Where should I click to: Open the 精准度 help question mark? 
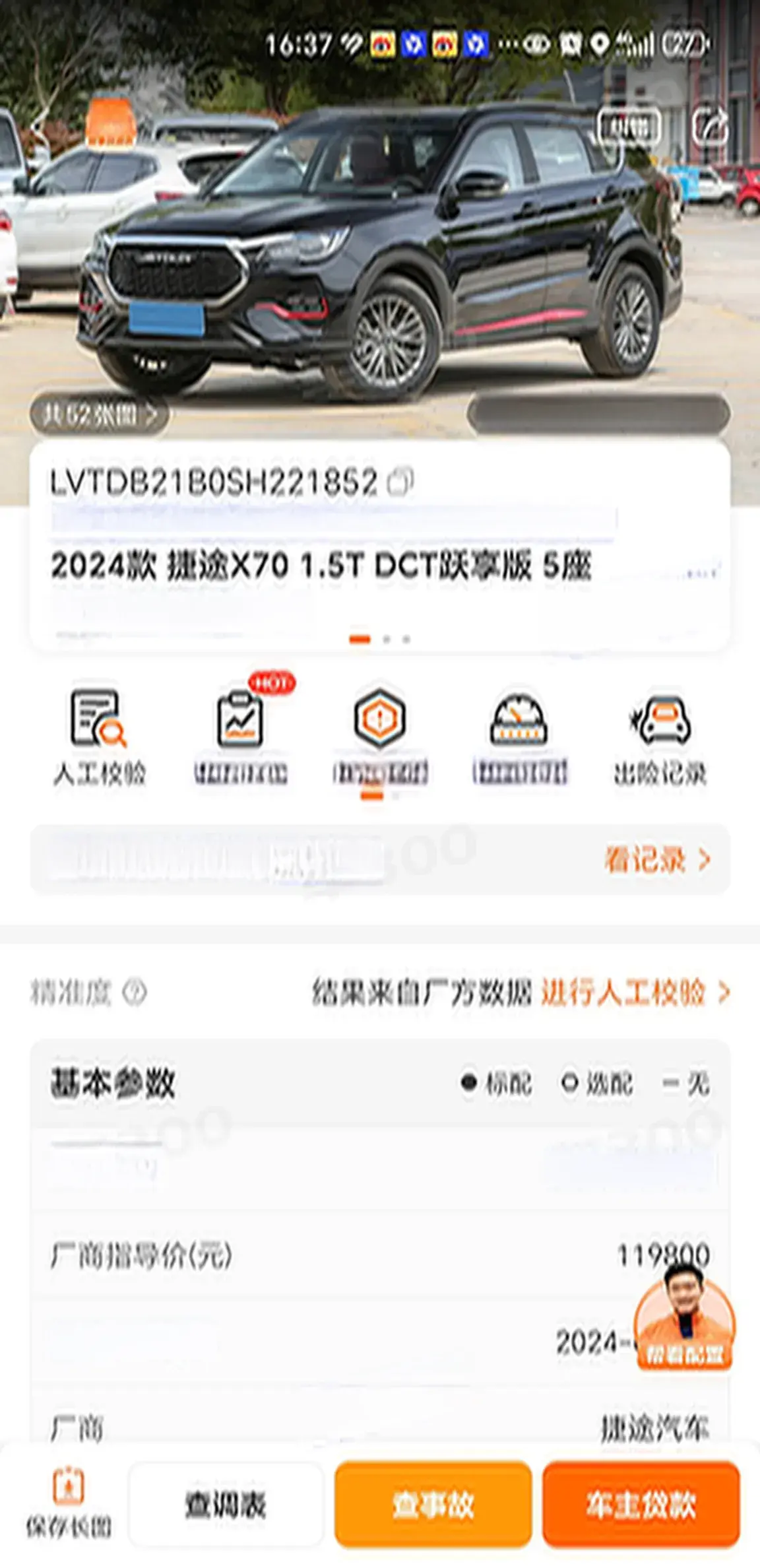[x=135, y=992]
